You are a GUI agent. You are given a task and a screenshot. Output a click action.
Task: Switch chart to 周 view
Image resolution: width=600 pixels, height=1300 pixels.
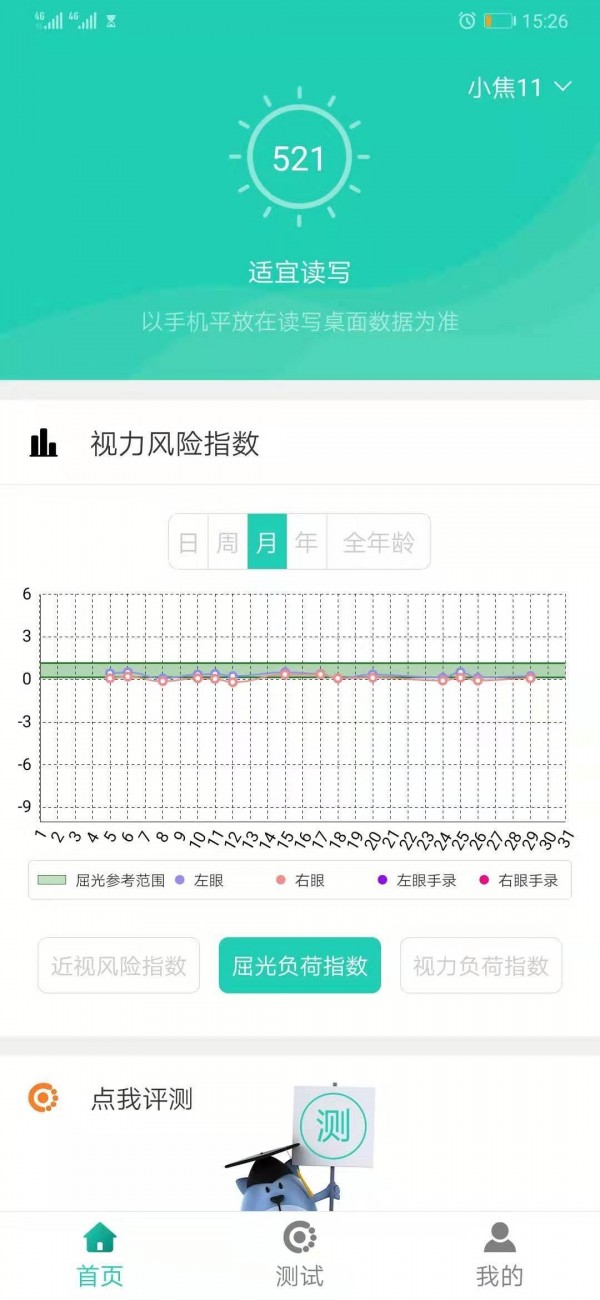pyautogui.click(x=228, y=542)
